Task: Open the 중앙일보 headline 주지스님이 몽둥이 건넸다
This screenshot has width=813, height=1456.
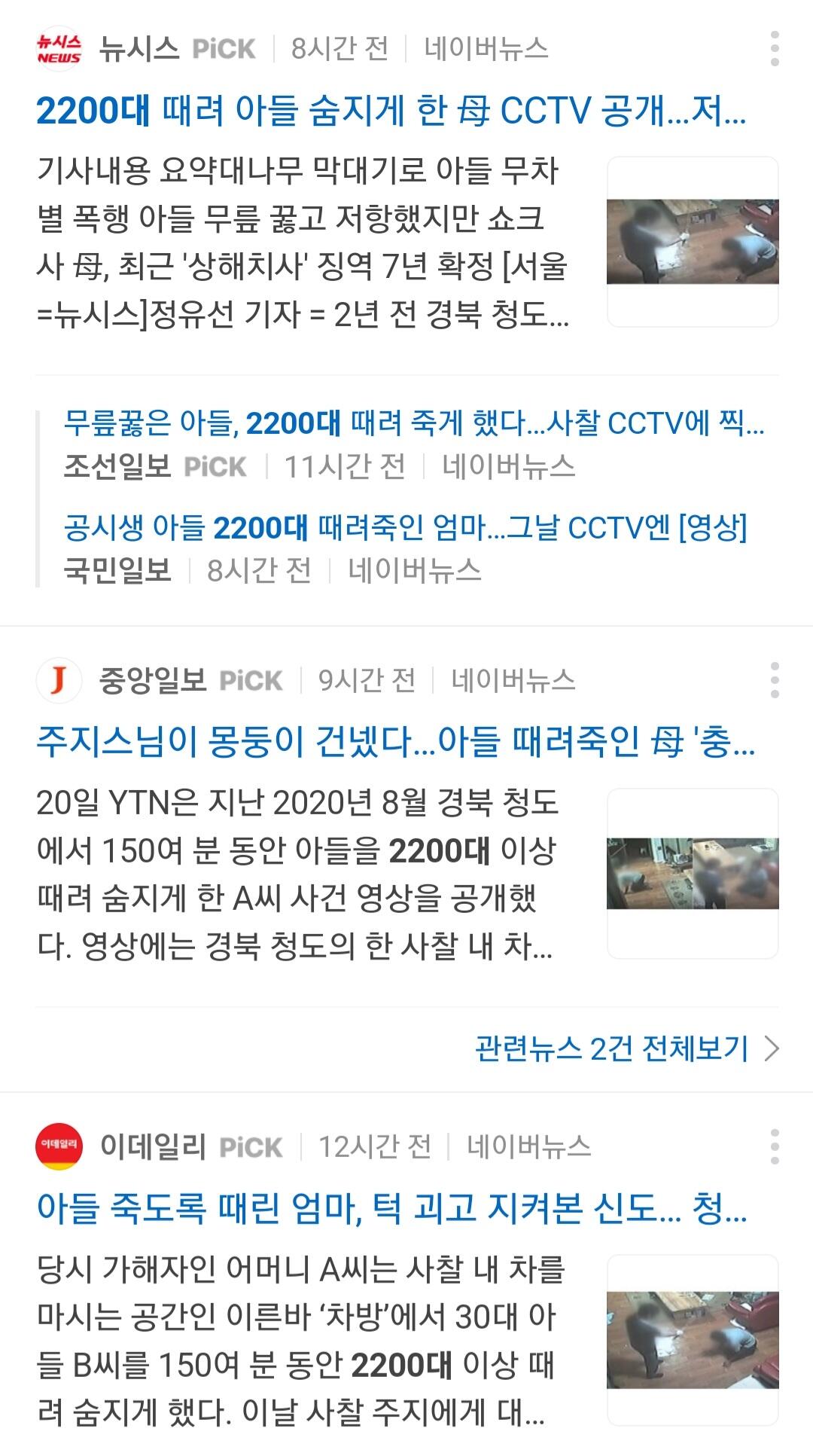Action: [396, 743]
